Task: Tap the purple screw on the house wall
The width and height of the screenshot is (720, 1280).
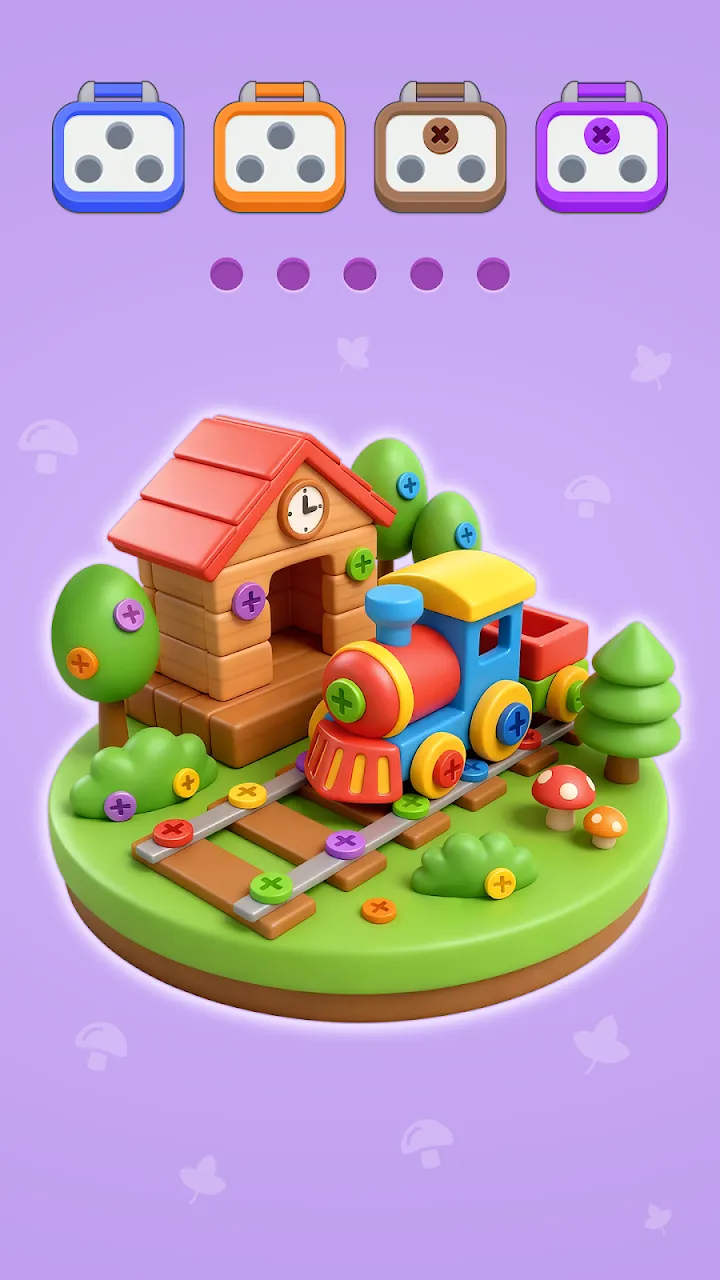Action: pyautogui.click(x=250, y=601)
